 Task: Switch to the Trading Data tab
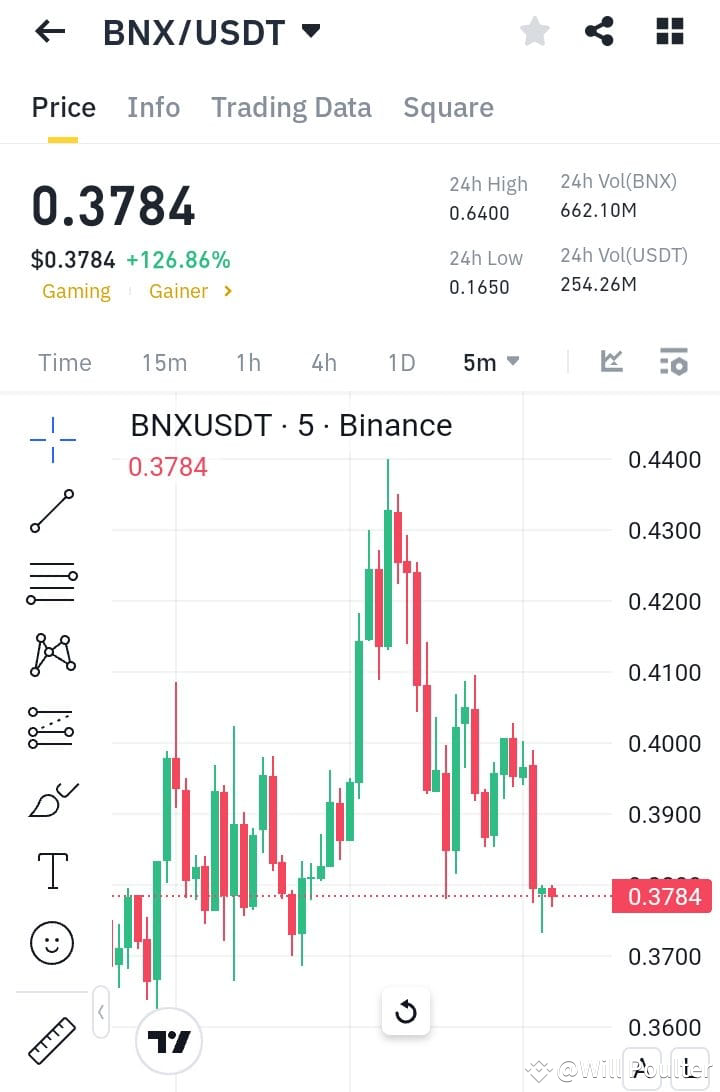[291, 107]
